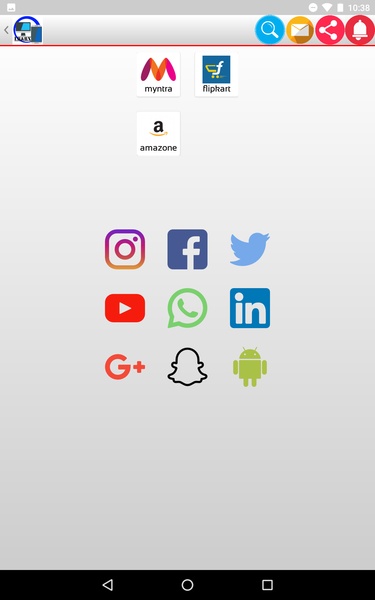
Task: Open the Twitter bird icon
Action: (249, 249)
